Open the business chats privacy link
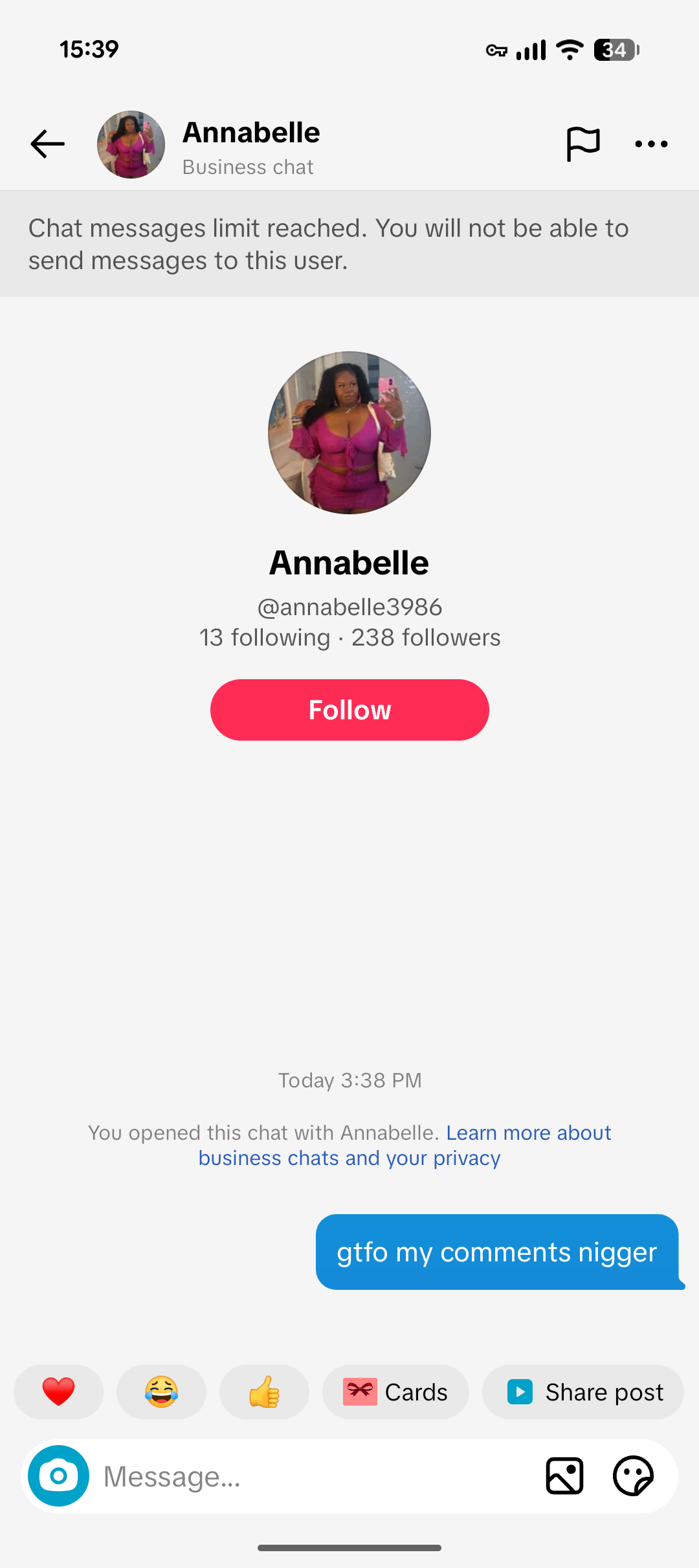699x1568 pixels. pyautogui.click(x=349, y=1158)
